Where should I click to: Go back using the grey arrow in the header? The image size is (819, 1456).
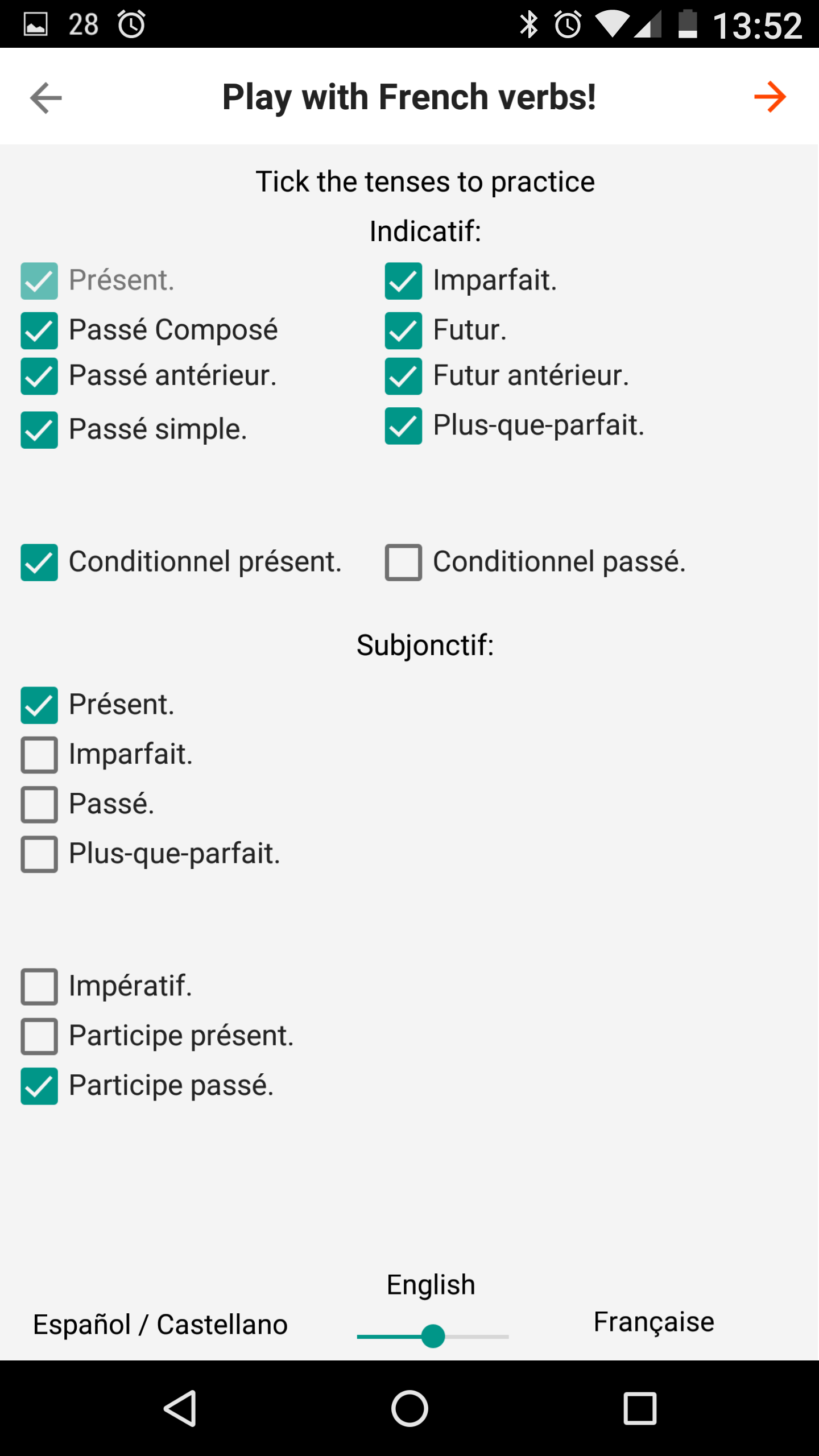point(46,98)
